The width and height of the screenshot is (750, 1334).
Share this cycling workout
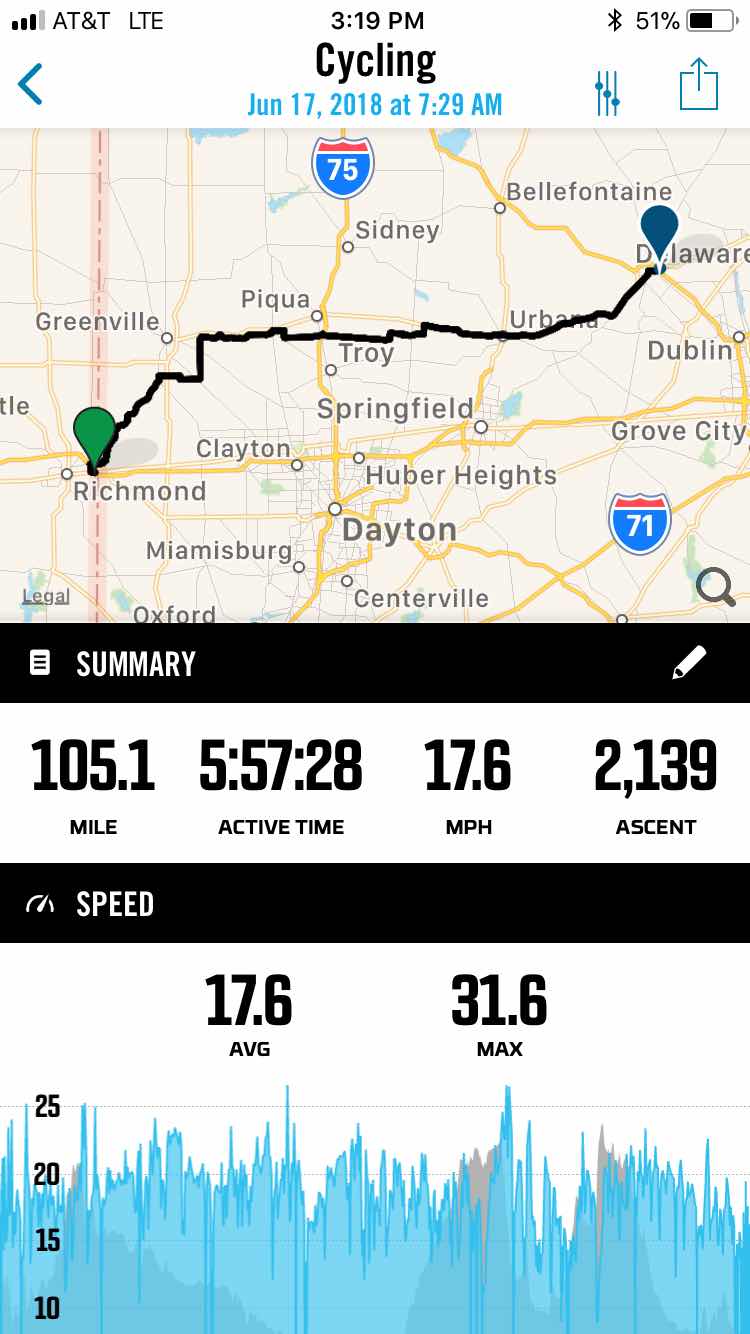tap(699, 85)
